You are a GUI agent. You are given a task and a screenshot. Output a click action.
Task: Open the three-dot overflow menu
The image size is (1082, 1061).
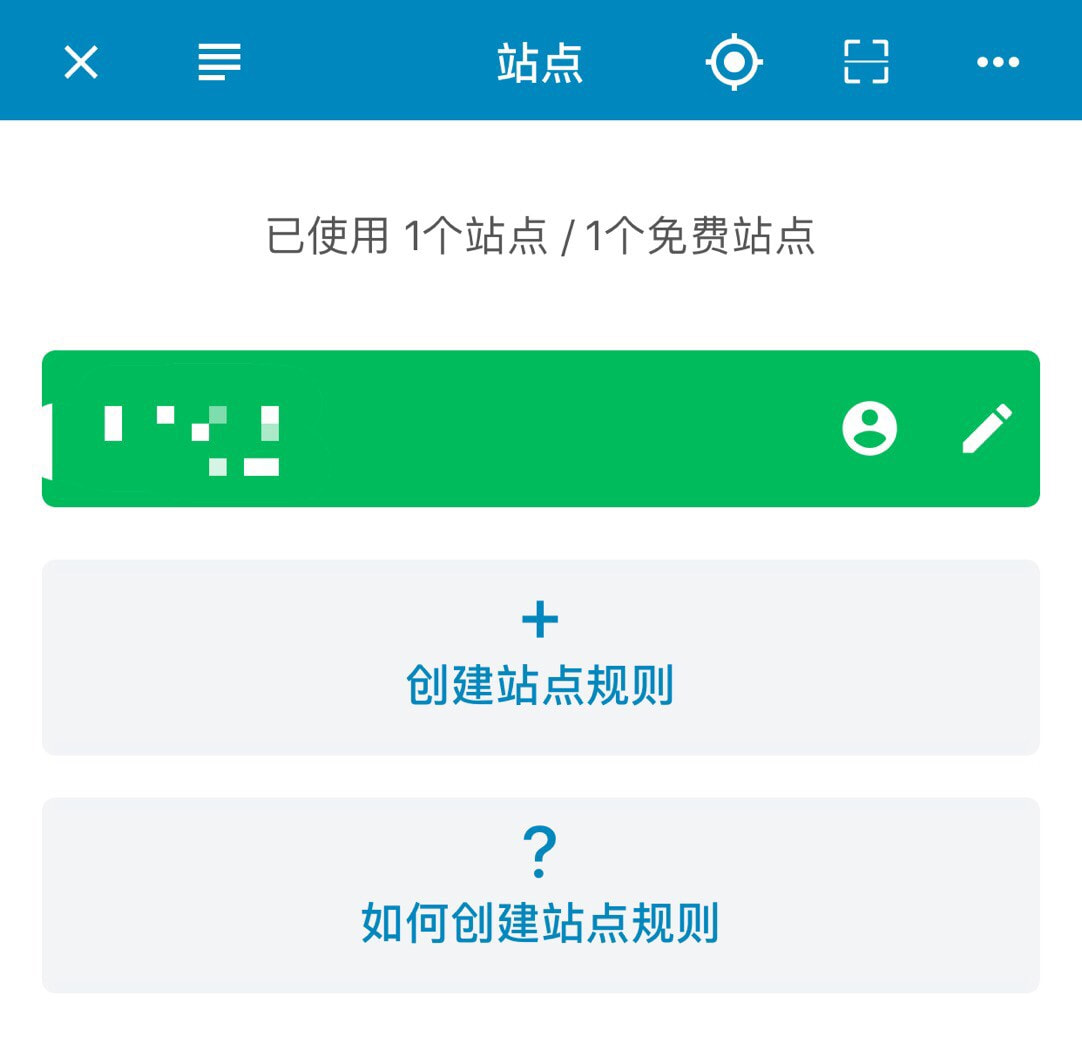coord(997,62)
